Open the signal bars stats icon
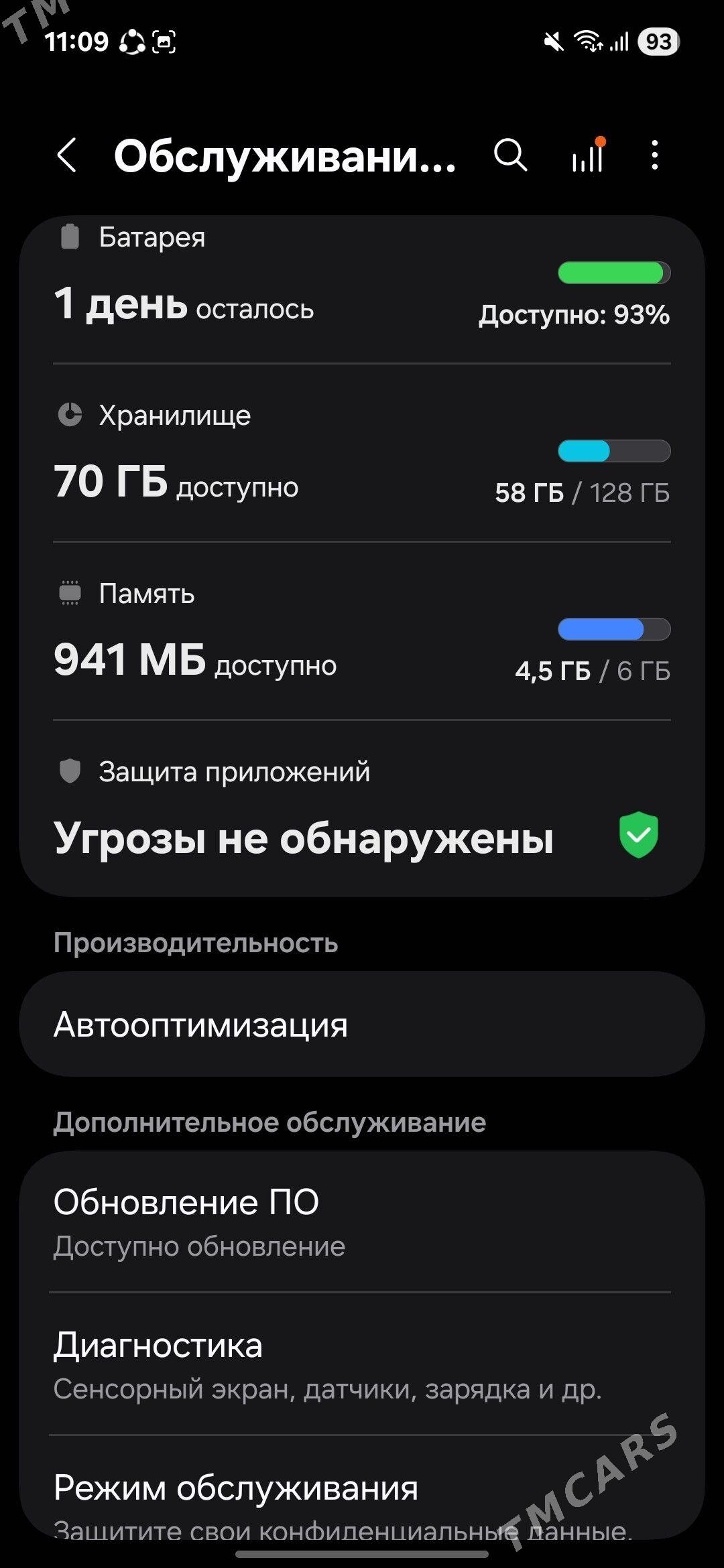The width and height of the screenshot is (724, 1568). [588, 156]
